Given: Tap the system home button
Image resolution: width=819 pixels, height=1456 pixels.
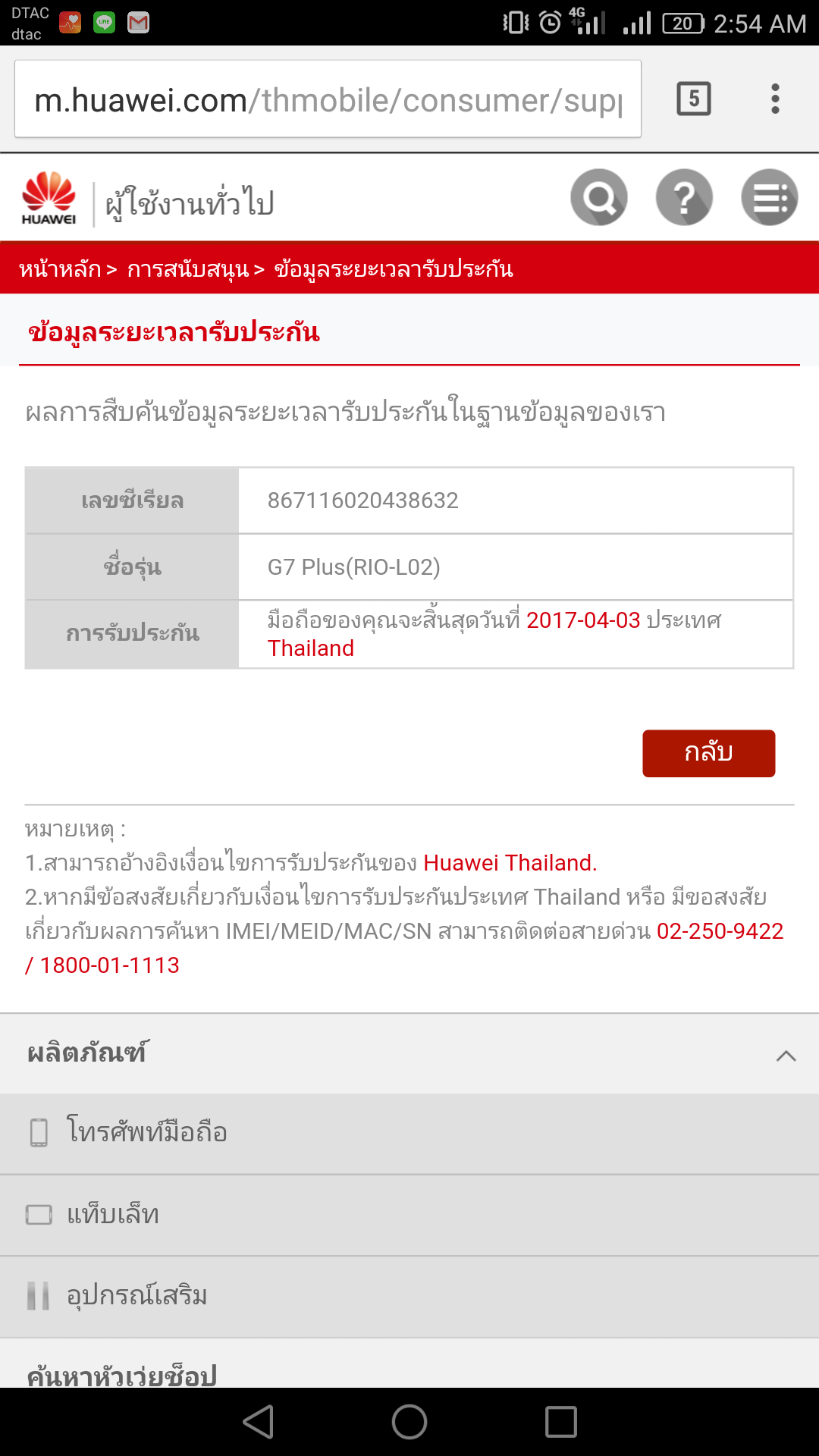Looking at the screenshot, I should click(409, 1422).
